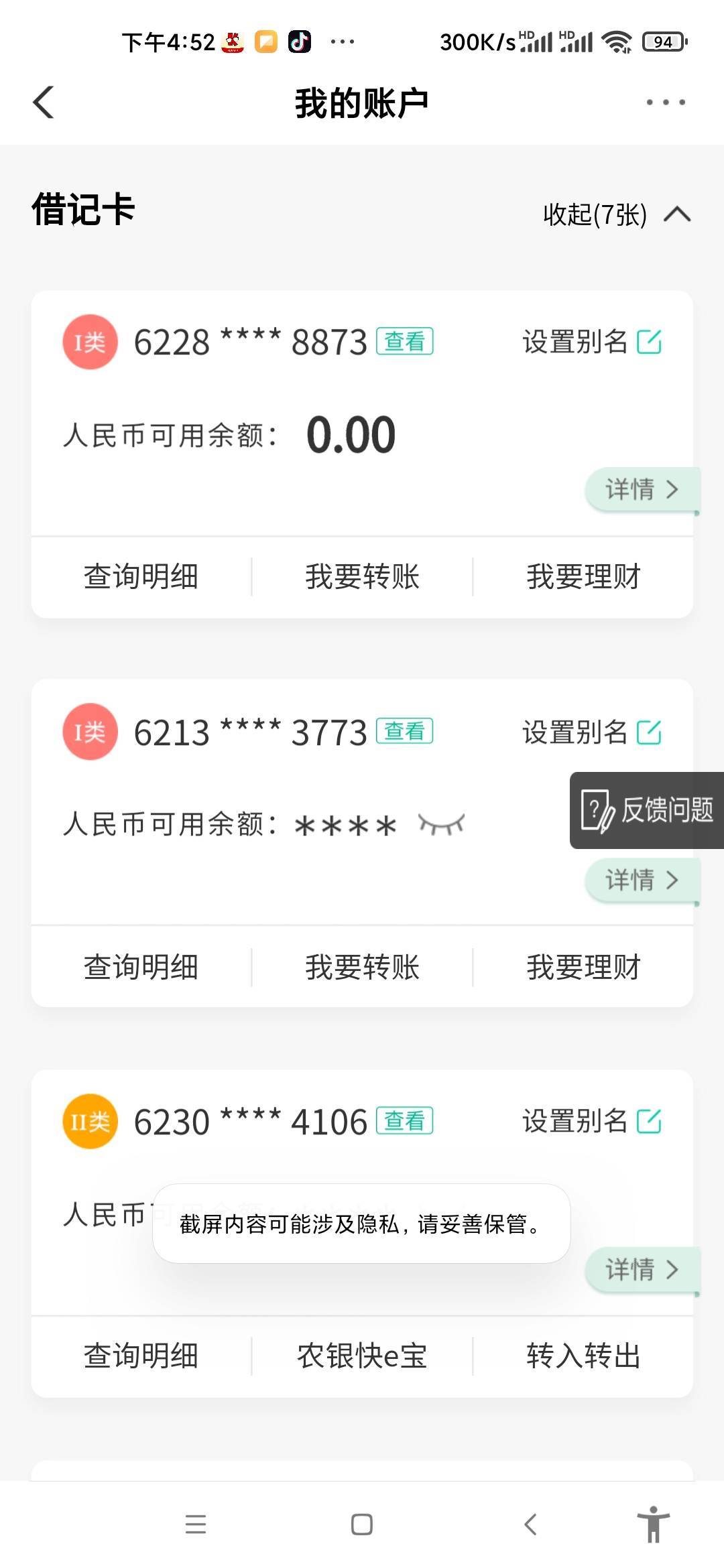Open 我要理财 for card ending 8873

pyautogui.click(x=583, y=577)
